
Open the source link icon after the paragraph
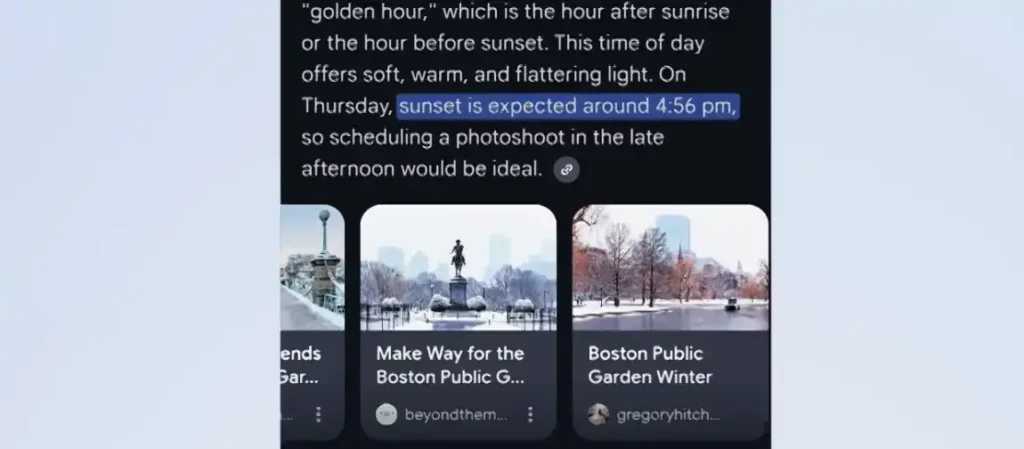point(566,169)
